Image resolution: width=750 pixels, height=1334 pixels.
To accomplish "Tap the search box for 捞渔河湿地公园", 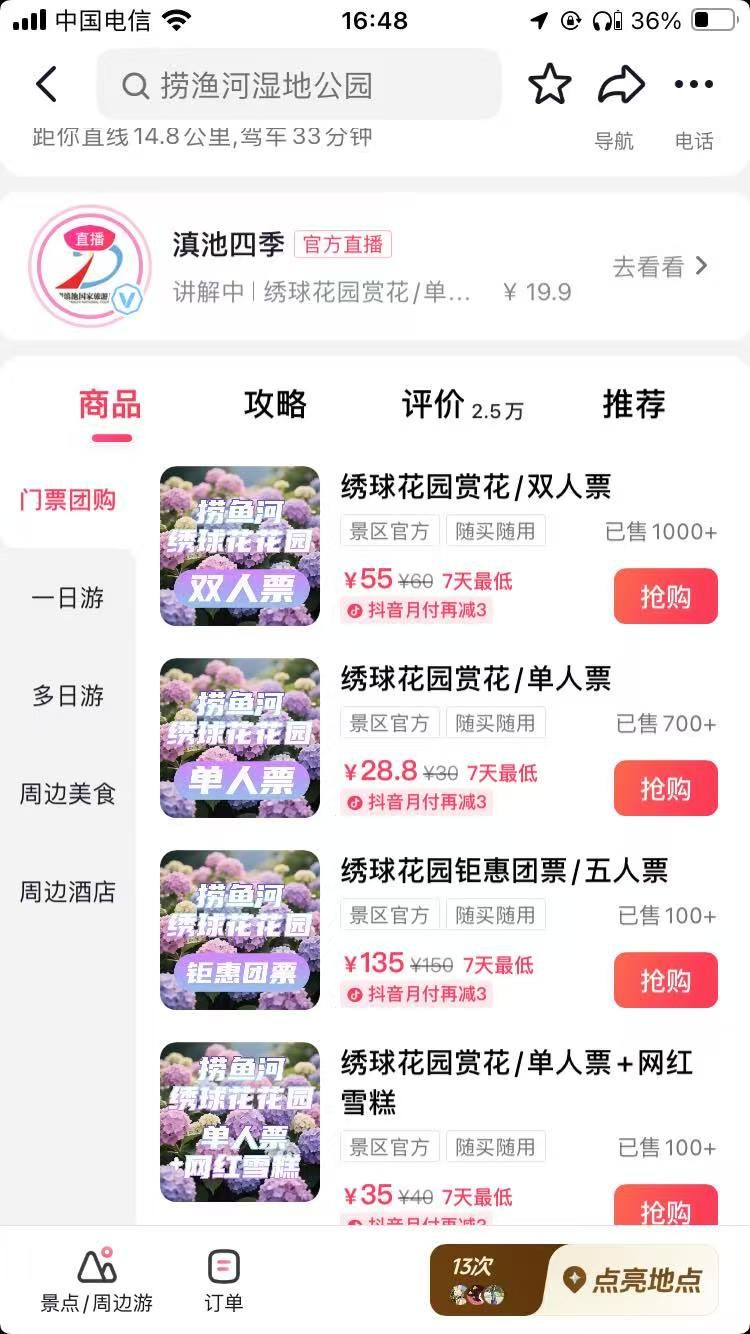I will point(300,85).
